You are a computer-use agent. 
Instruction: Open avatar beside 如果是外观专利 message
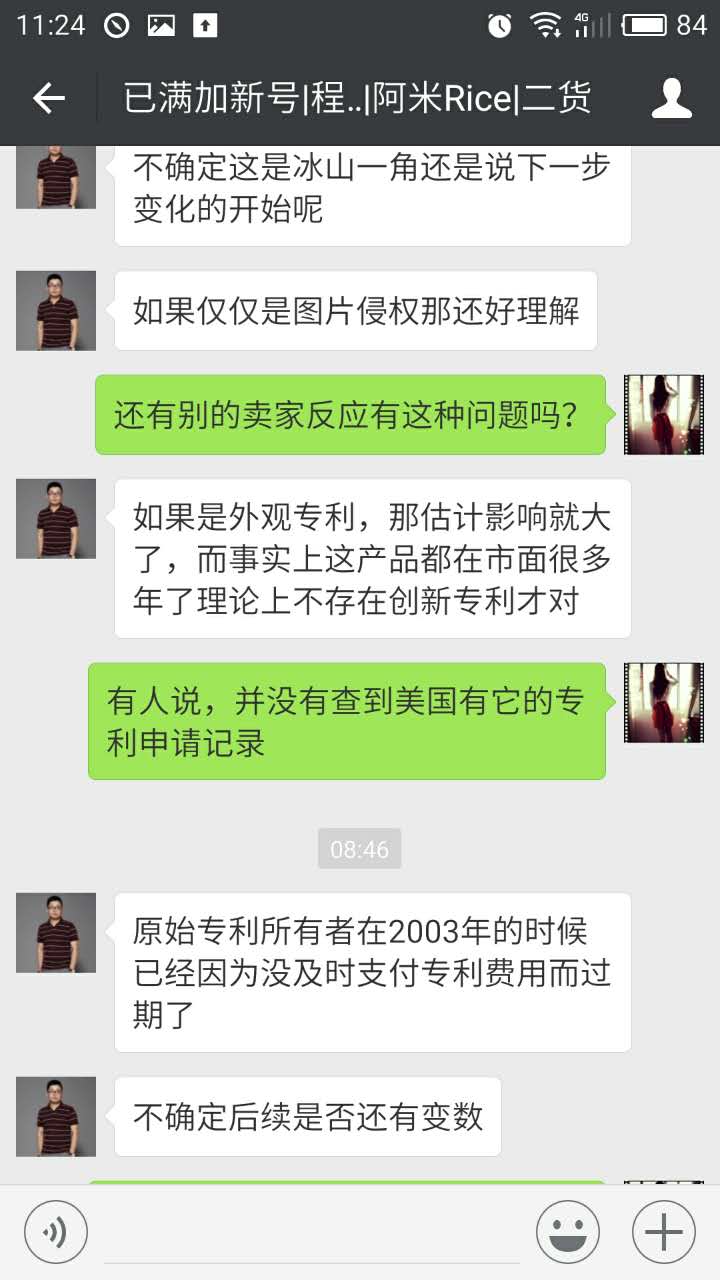click(x=56, y=519)
